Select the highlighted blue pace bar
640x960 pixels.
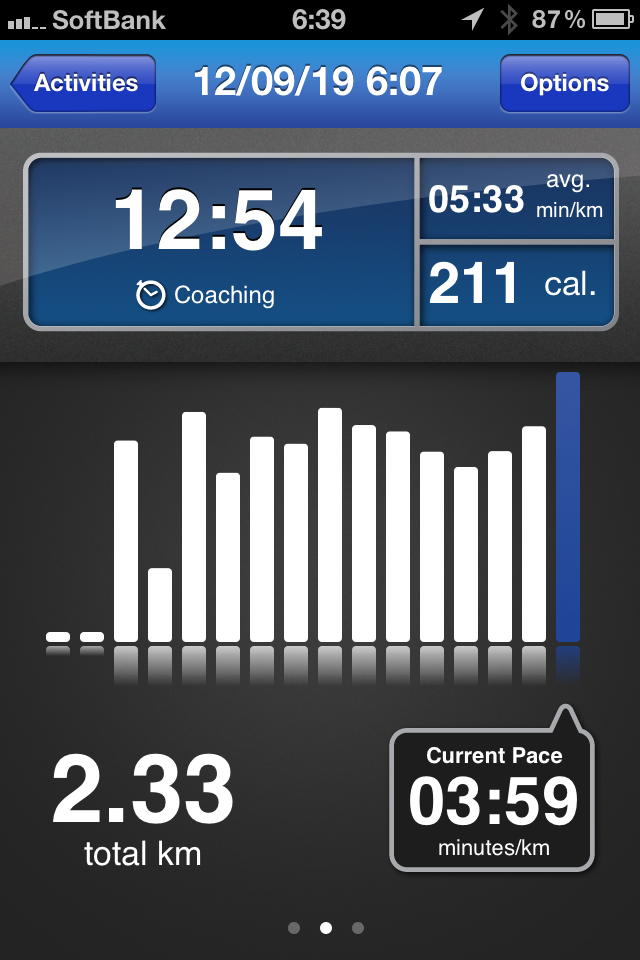click(x=567, y=506)
